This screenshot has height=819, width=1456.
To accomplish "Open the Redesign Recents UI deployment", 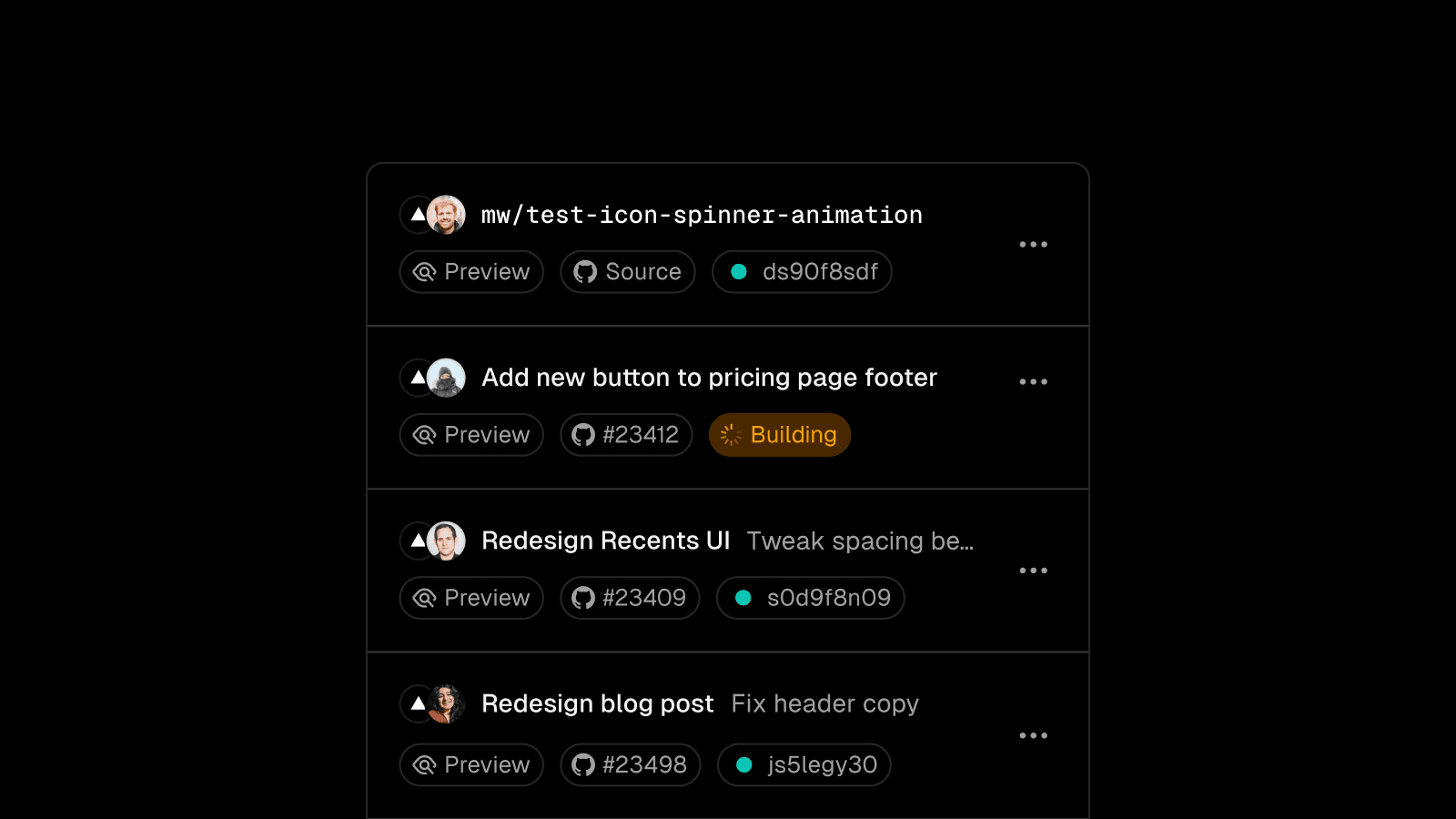I will click(x=605, y=541).
